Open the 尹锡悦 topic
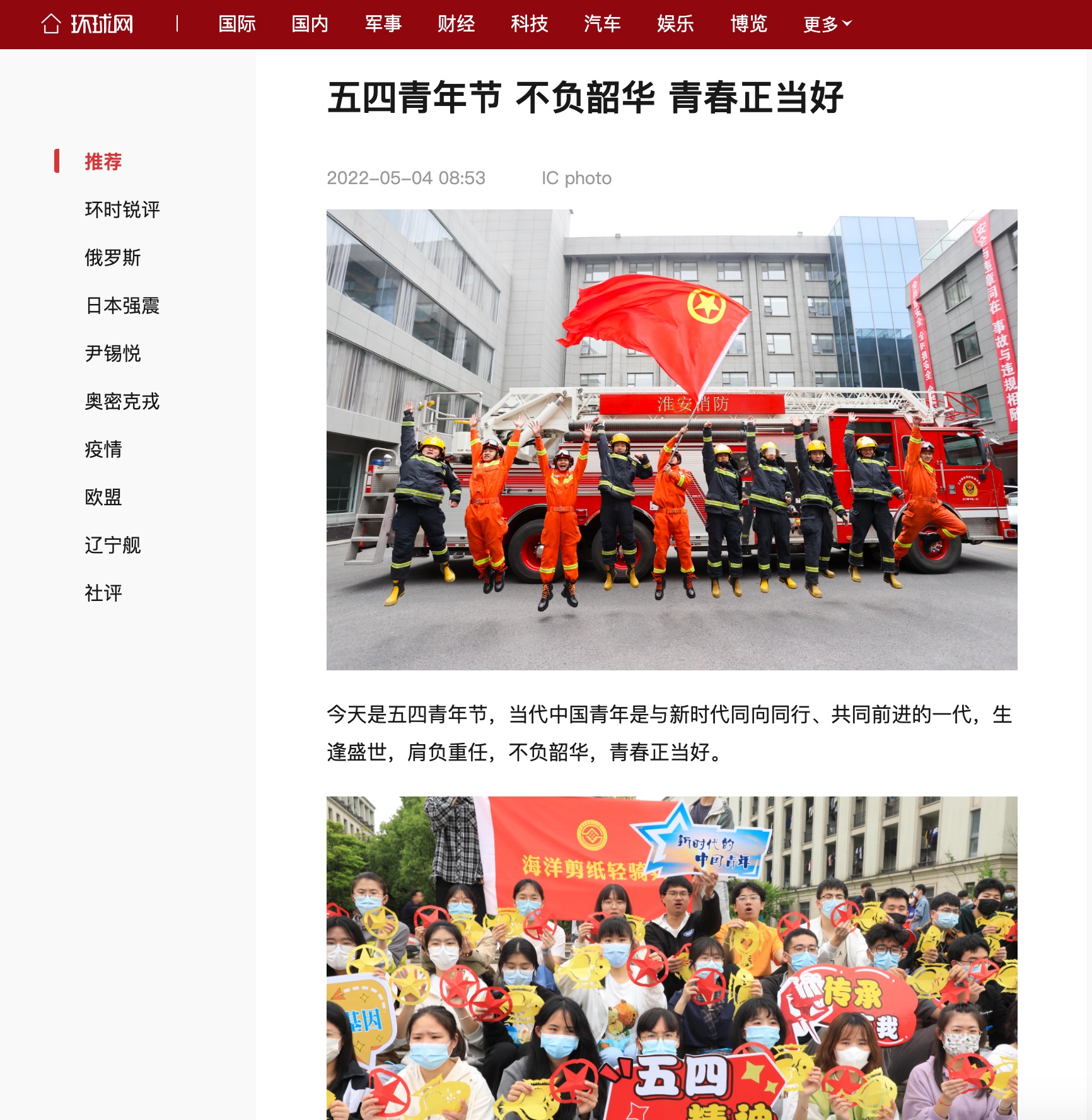This screenshot has width=1092, height=1120. [112, 353]
